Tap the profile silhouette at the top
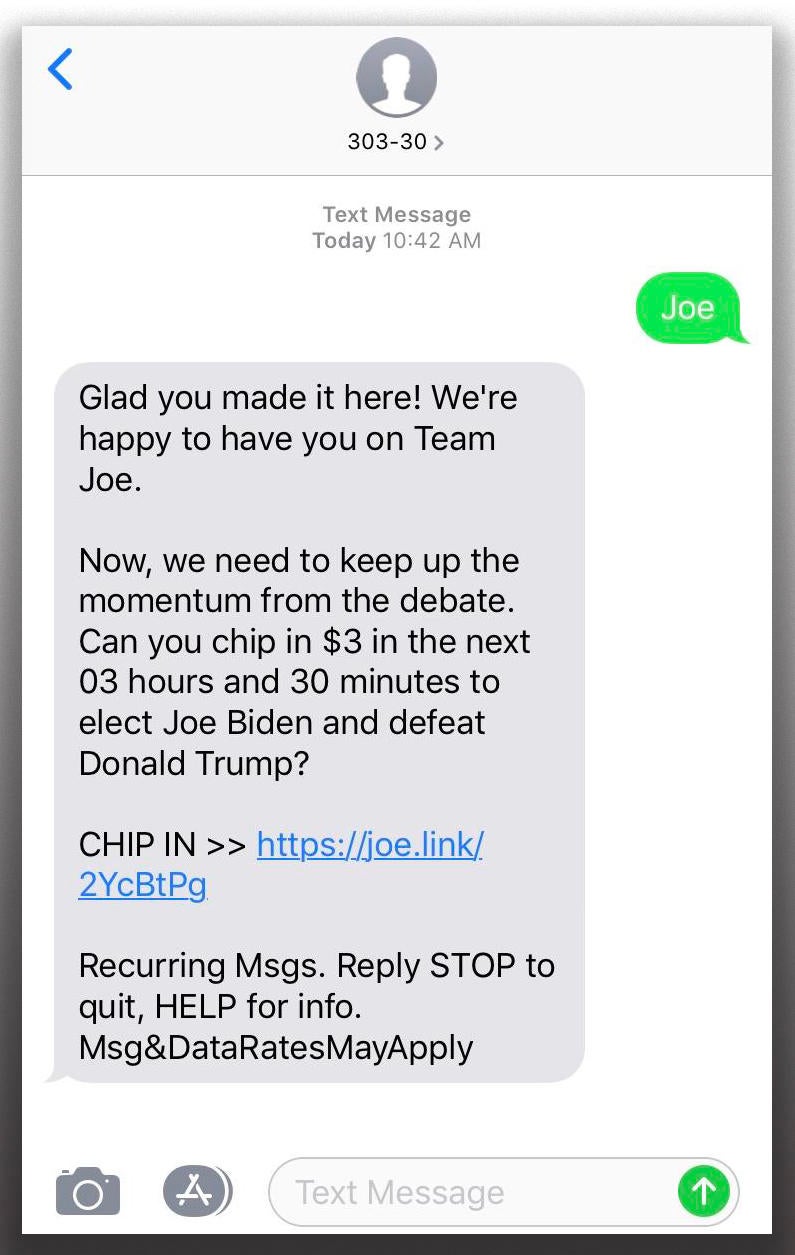 pos(396,77)
